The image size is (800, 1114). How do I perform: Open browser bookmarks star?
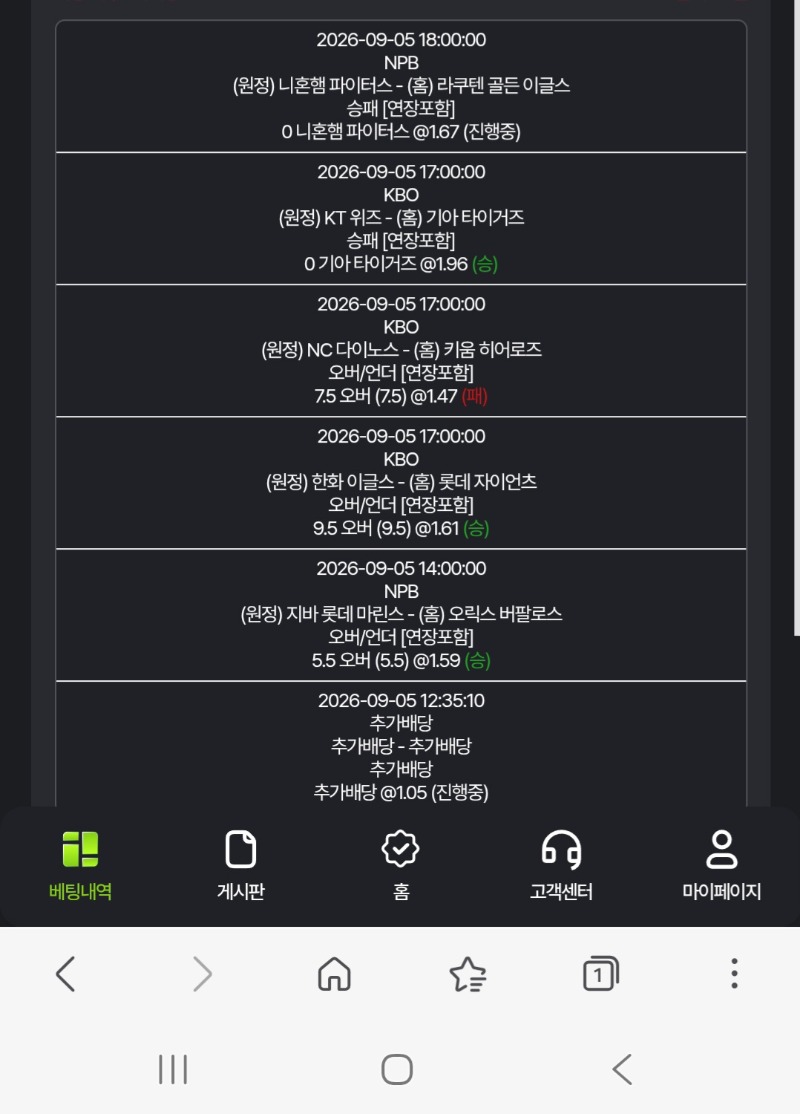[x=467, y=973]
